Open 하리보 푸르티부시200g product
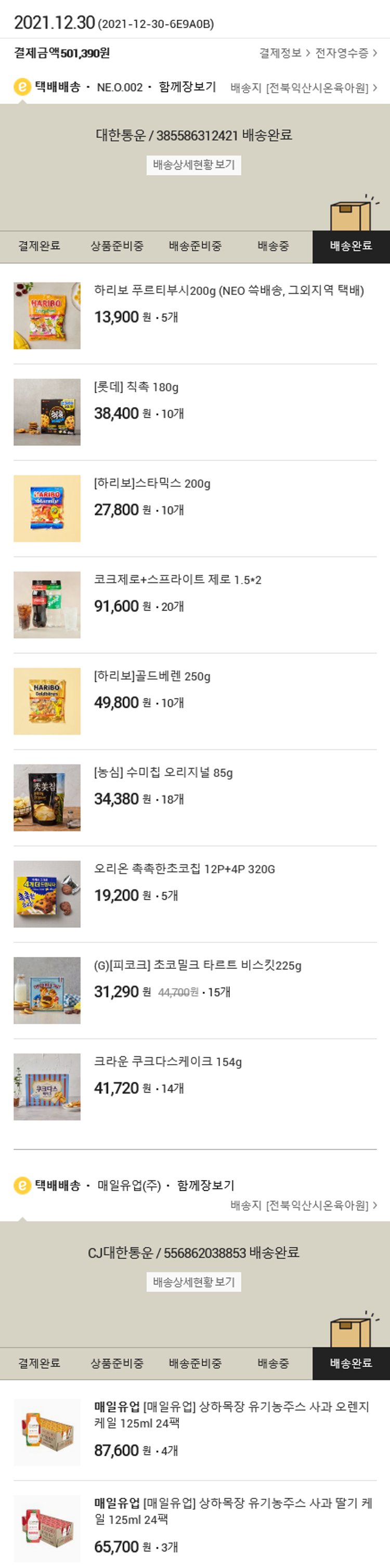 click(228, 291)
